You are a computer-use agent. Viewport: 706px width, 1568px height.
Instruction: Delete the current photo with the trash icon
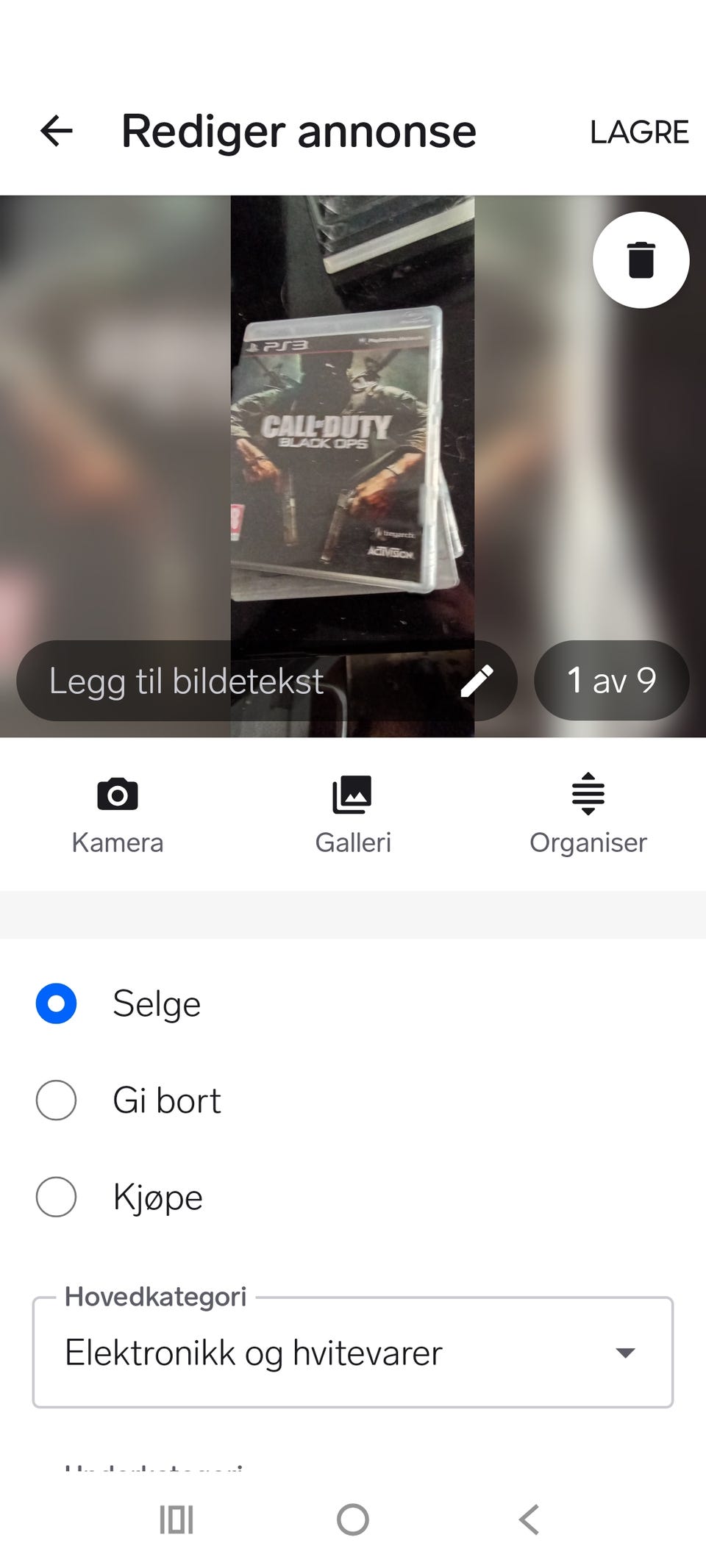coord(641,259)
